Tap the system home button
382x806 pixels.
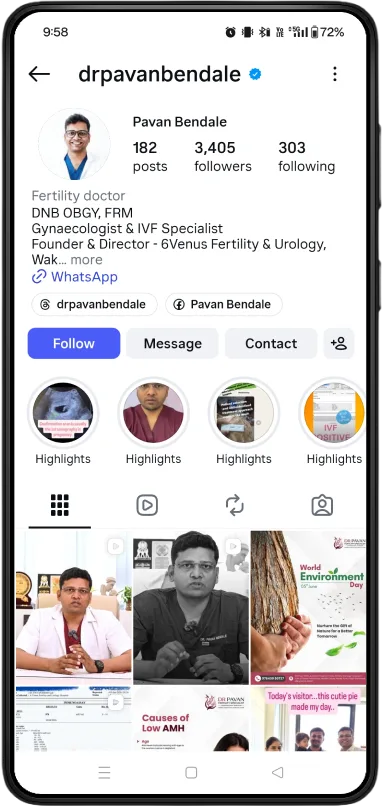click(x=191, y=773)
